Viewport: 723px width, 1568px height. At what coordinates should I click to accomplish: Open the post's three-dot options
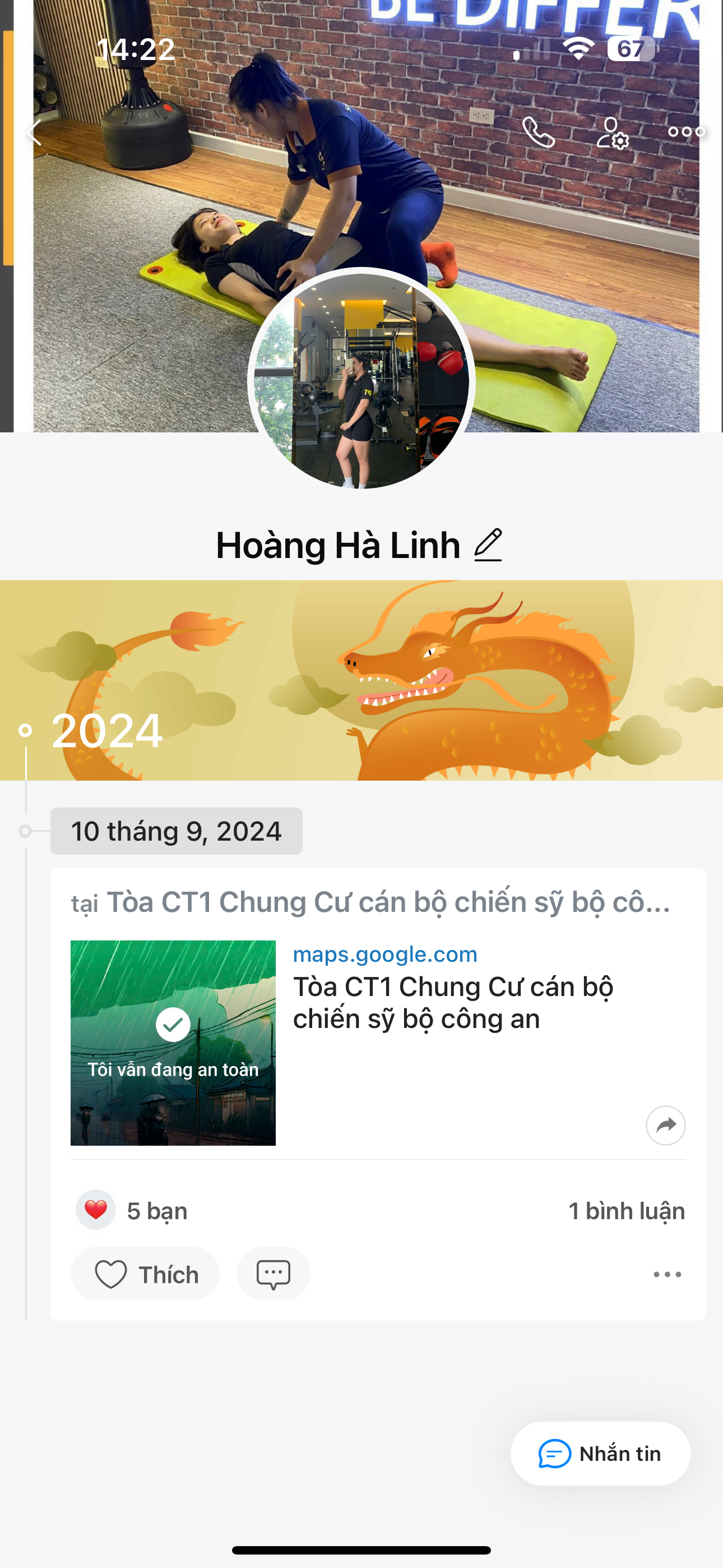point(667,1274)
